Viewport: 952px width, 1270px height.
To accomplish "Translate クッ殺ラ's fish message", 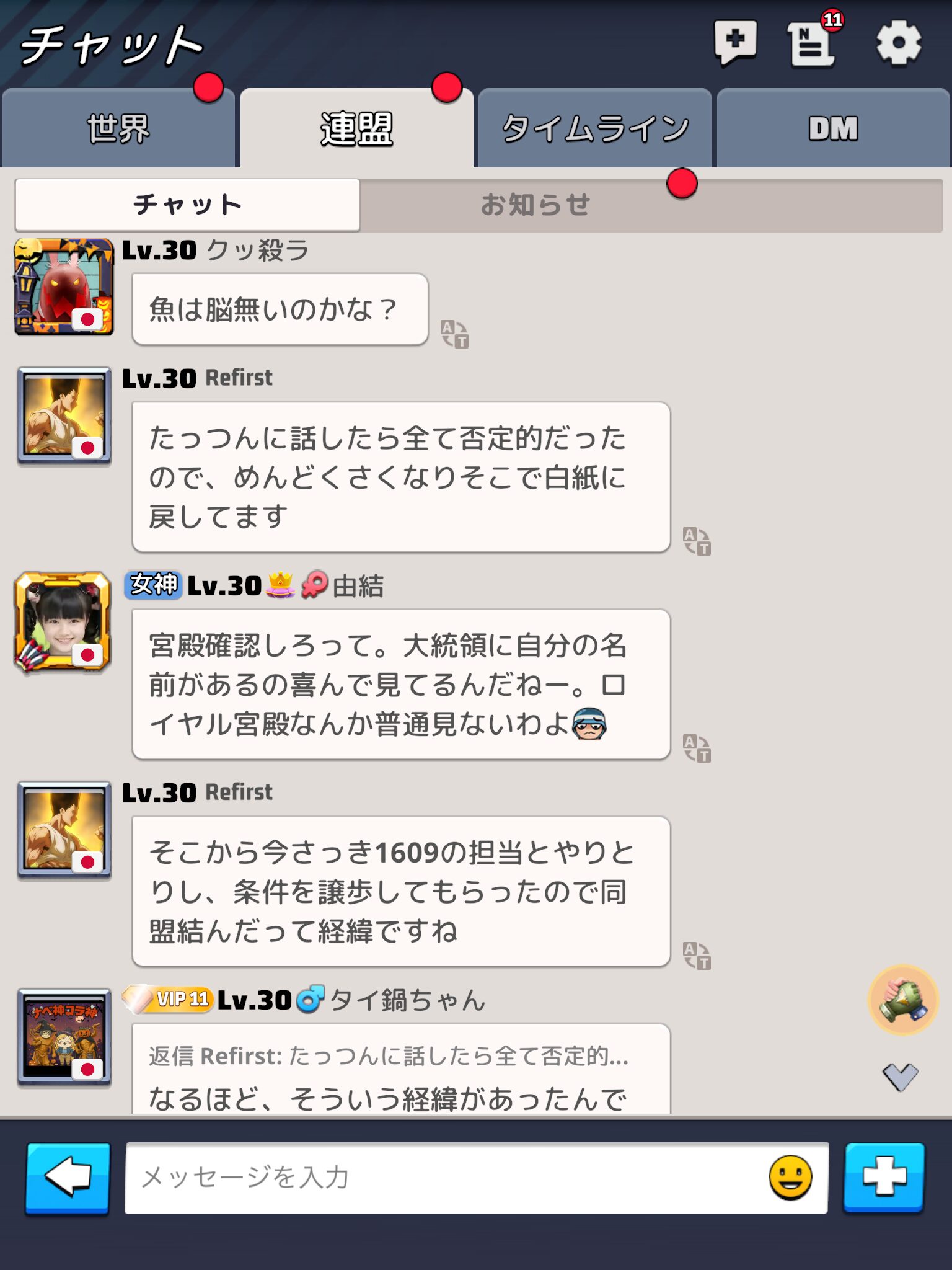I will [454, 334].
